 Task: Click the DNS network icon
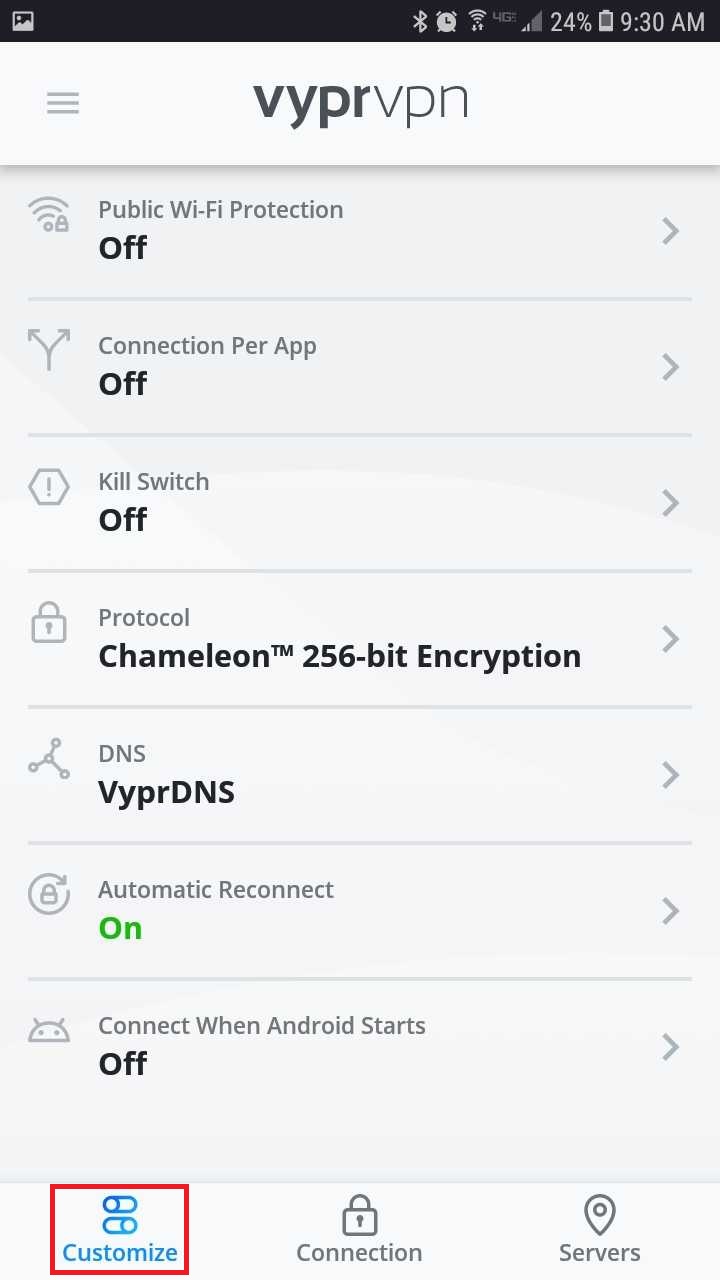tap(48, 759)
